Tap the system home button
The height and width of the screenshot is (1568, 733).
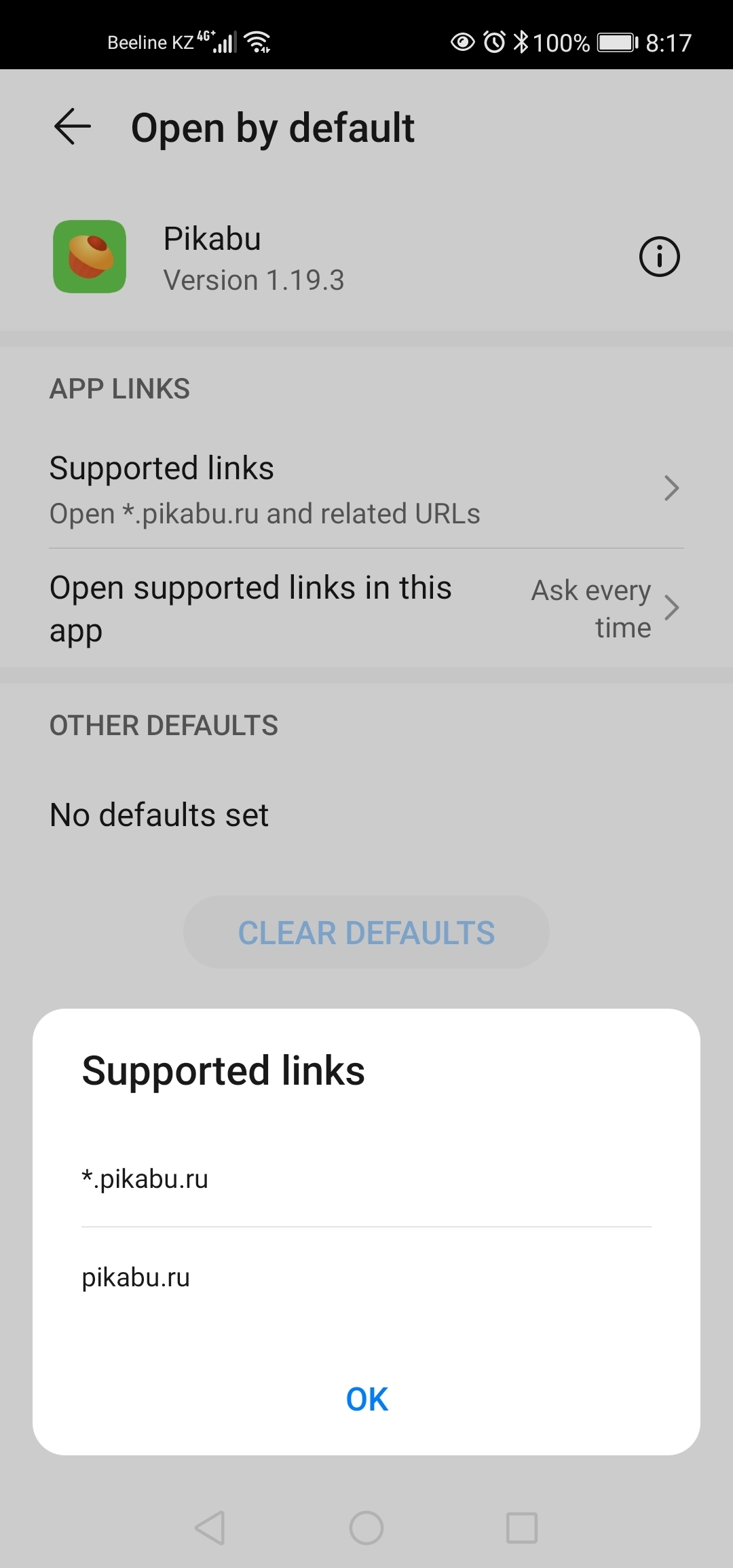pyautogui.click(x=366, y=1529)
